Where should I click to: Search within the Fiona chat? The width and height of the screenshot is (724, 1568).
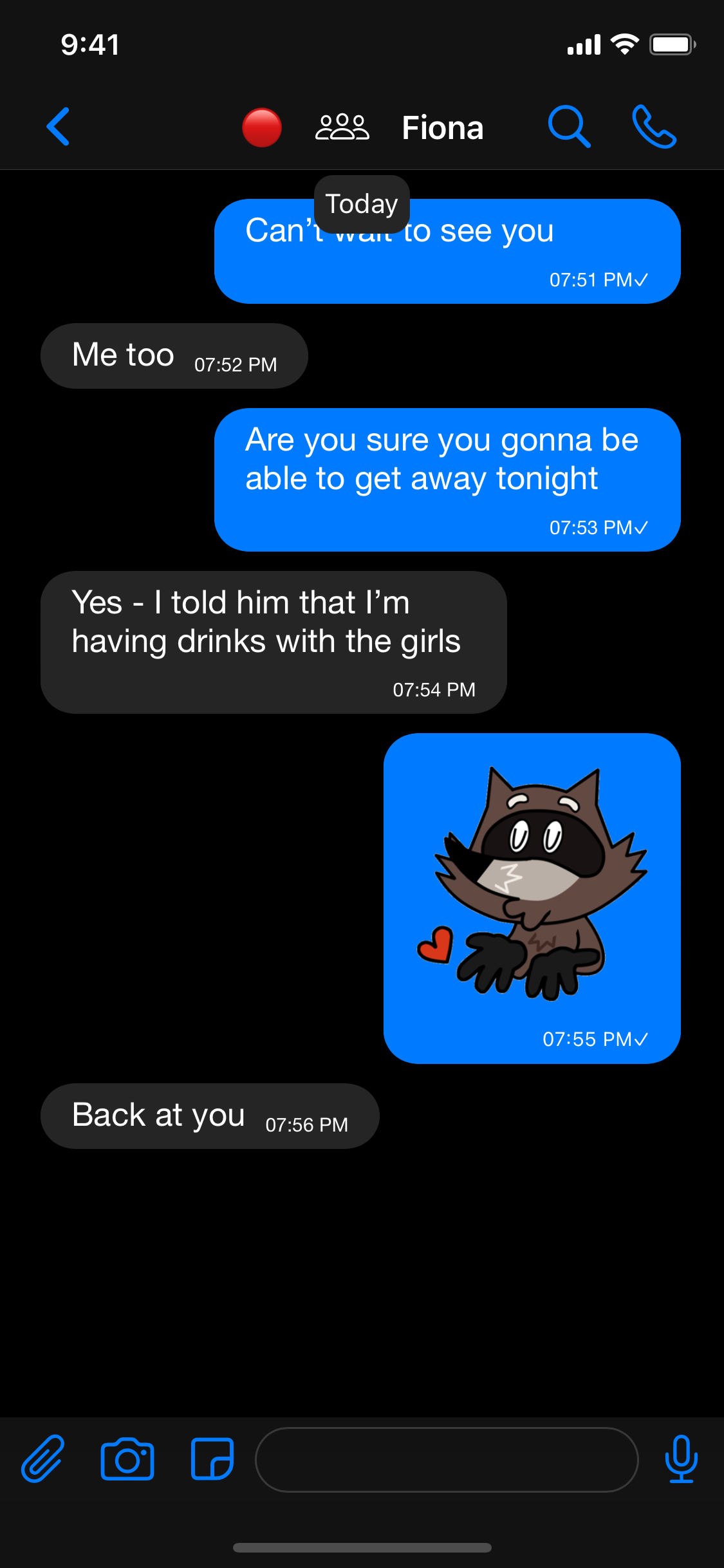coord(569,127)
